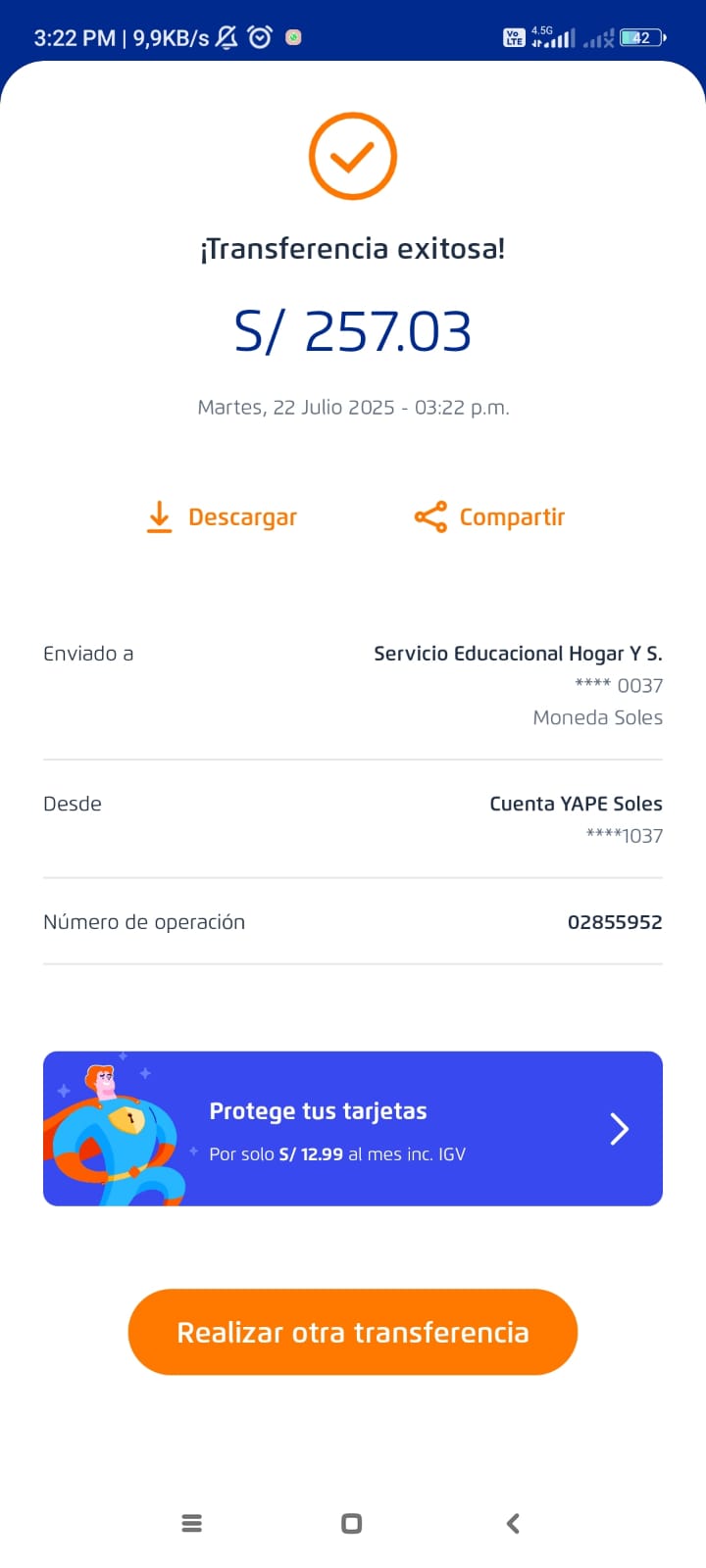Image resolution: width=706 pixels, height=1568 pixels.
Task: Tap Realizar otra transferencia button
Action: click(x=353, y=1332)
